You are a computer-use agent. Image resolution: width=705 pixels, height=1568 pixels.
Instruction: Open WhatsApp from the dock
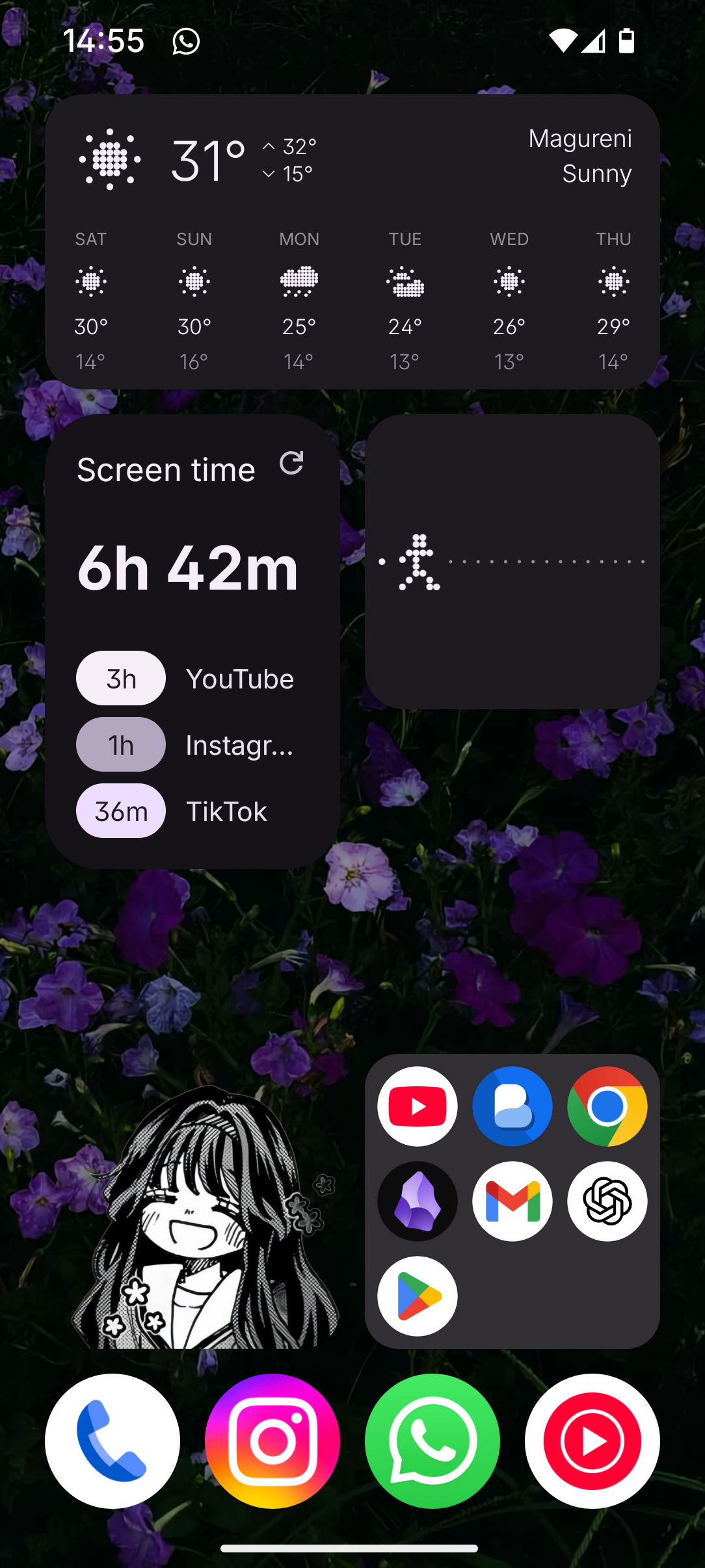[x=432, y=1441]
